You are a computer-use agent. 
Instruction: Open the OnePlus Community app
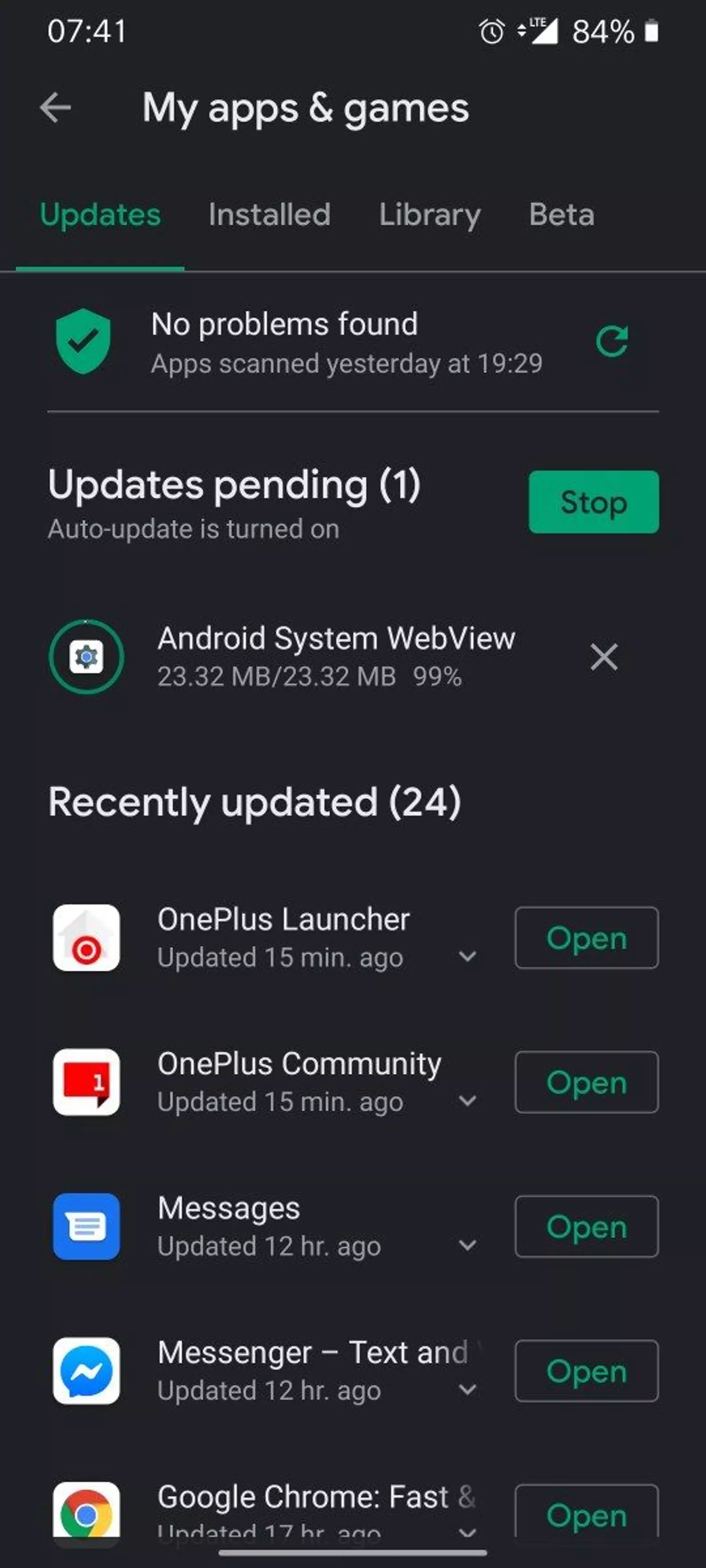586,1082
